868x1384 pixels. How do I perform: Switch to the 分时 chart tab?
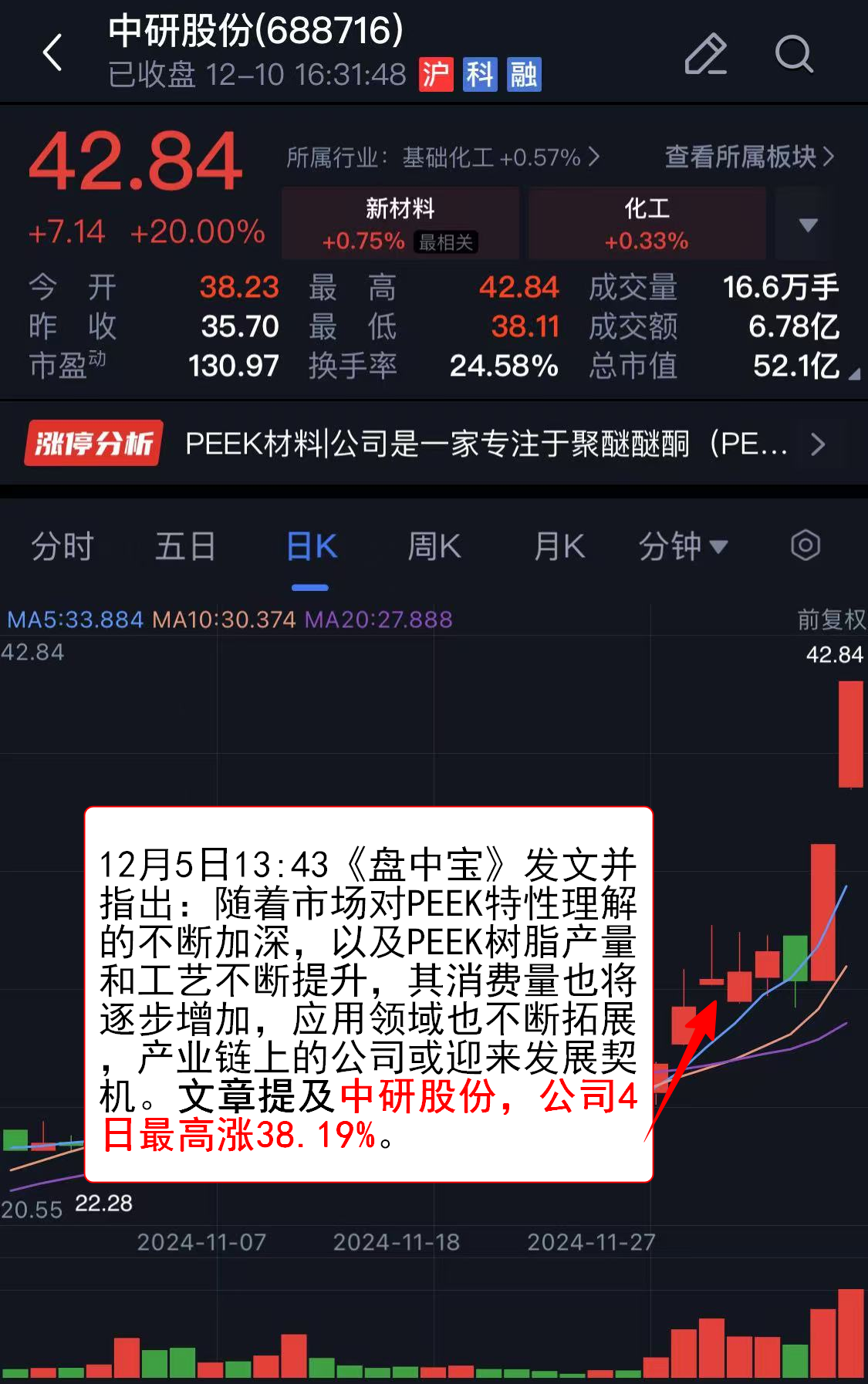point(62,546)
